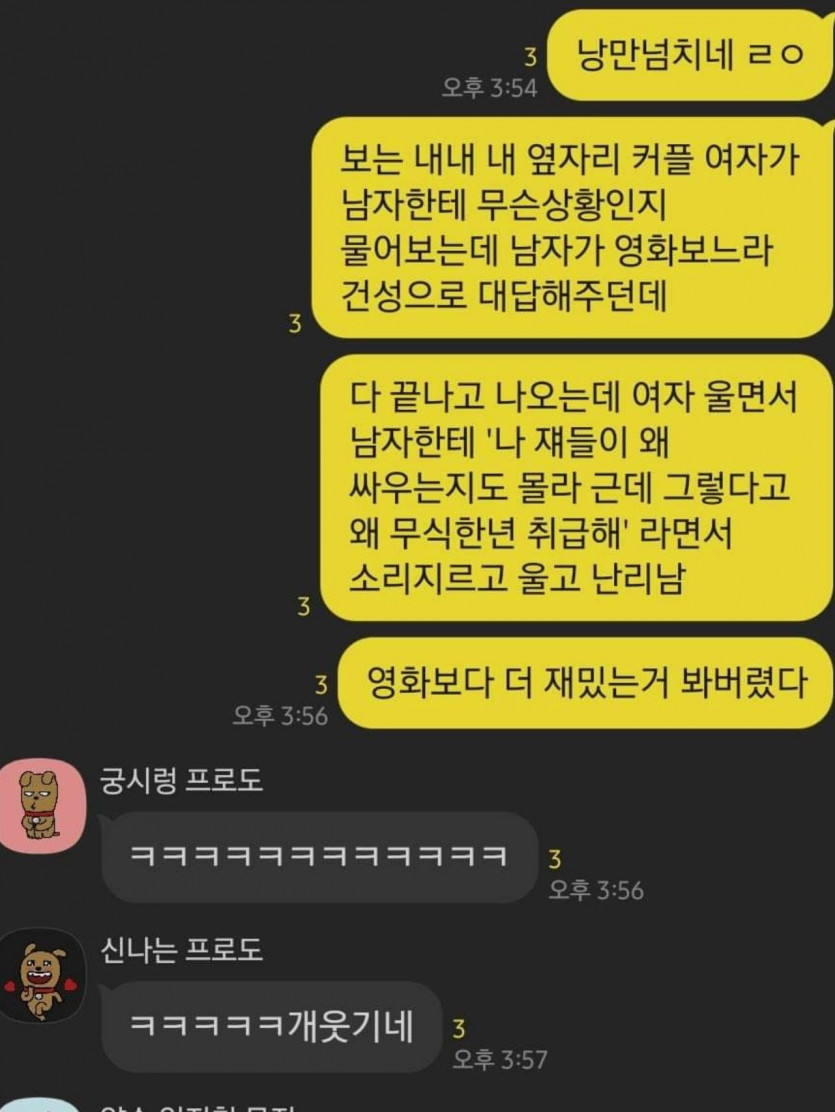Open 신나는 프로도's profile picture
Screen dimensions: 835x1112
click(x=41, y=974)
